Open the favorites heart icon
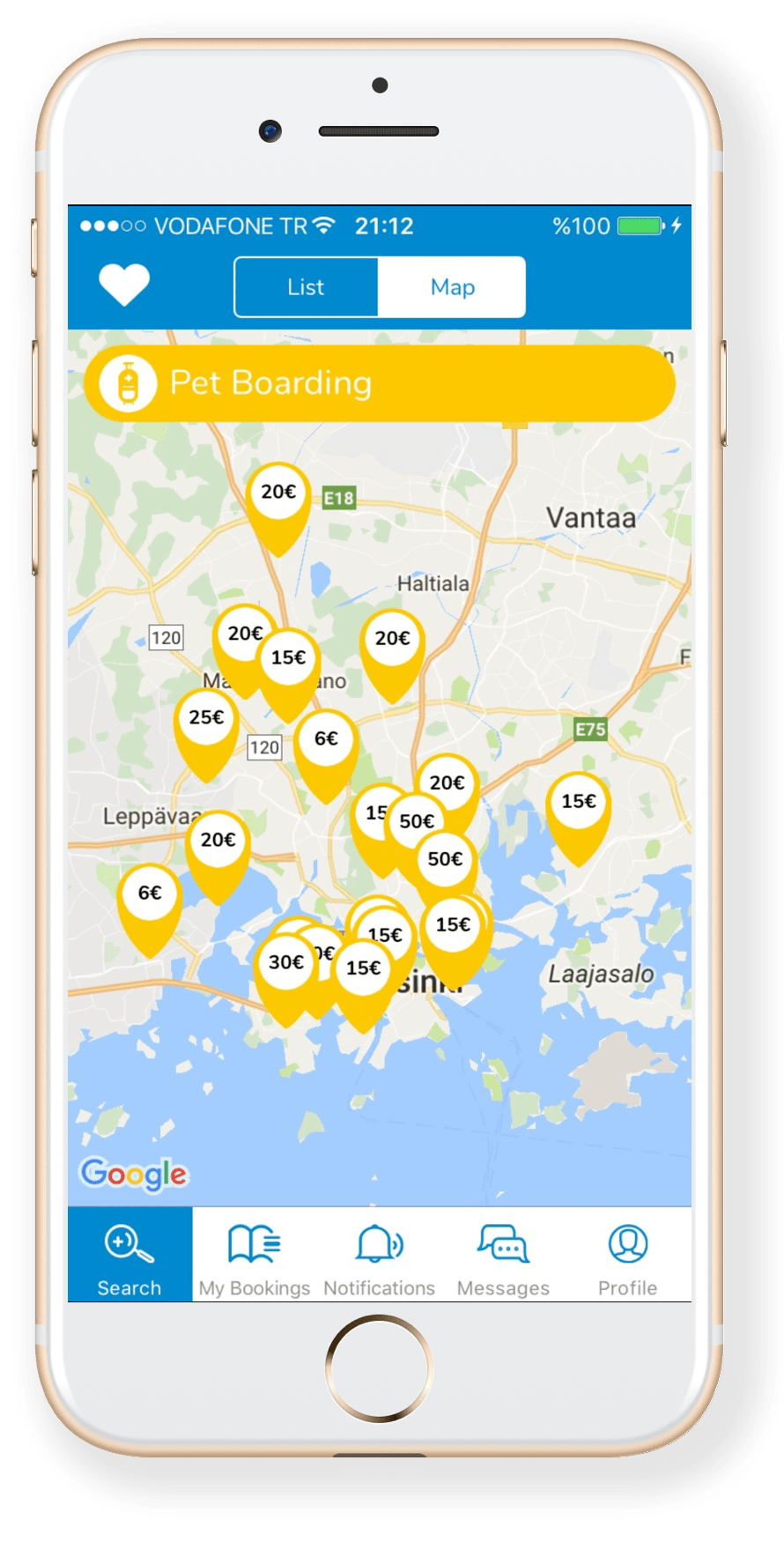Image resolution: width=784 pixels, height=1542 pixels. (124, 285)
